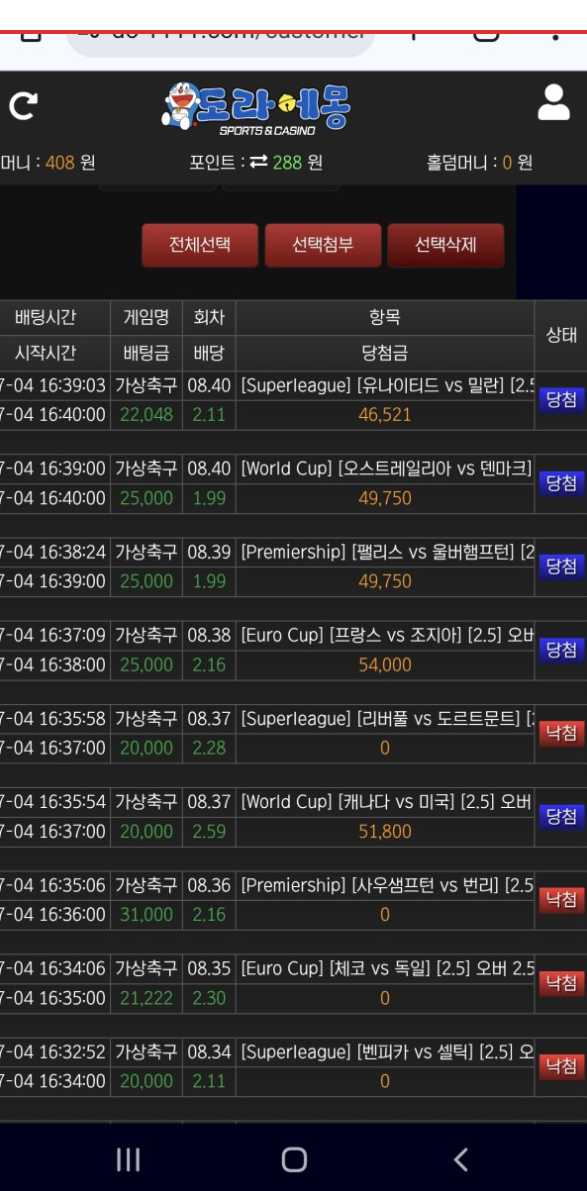
Task: Tap the 전체선택 button
Action: (x=200, y=245)
